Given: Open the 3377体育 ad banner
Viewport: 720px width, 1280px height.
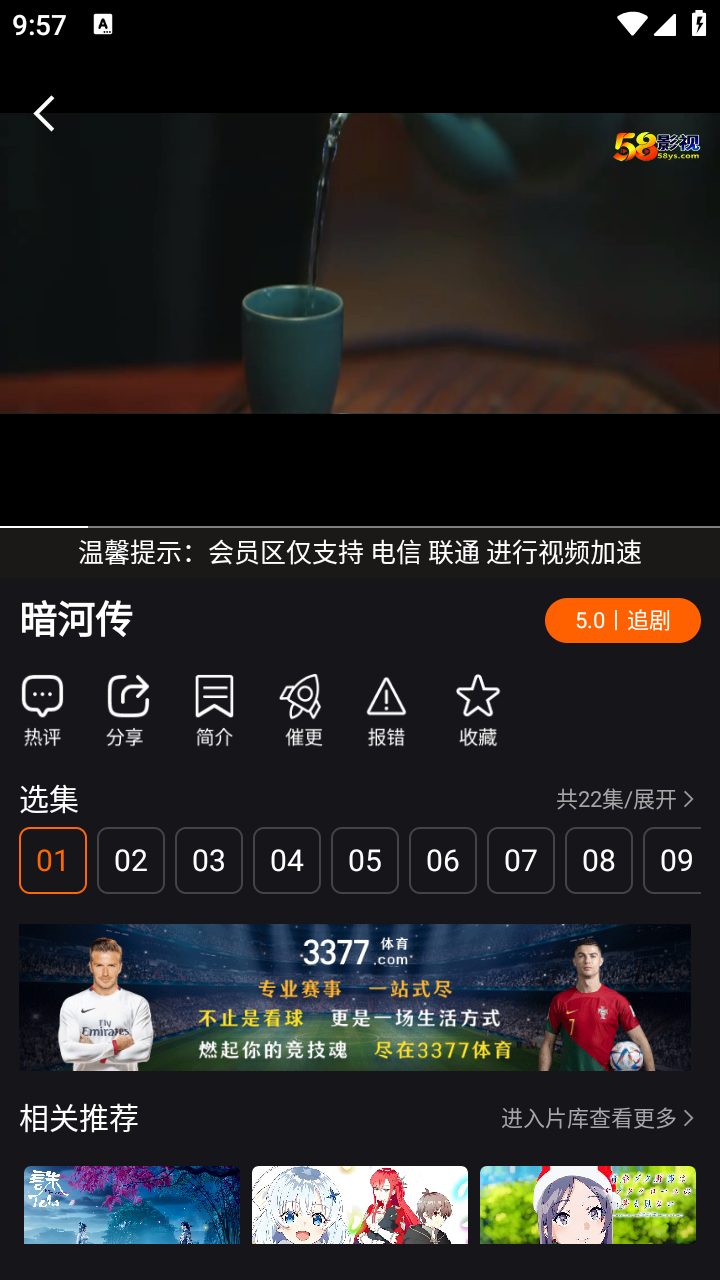Looking at the screenshot, I should tap(355, 997).
